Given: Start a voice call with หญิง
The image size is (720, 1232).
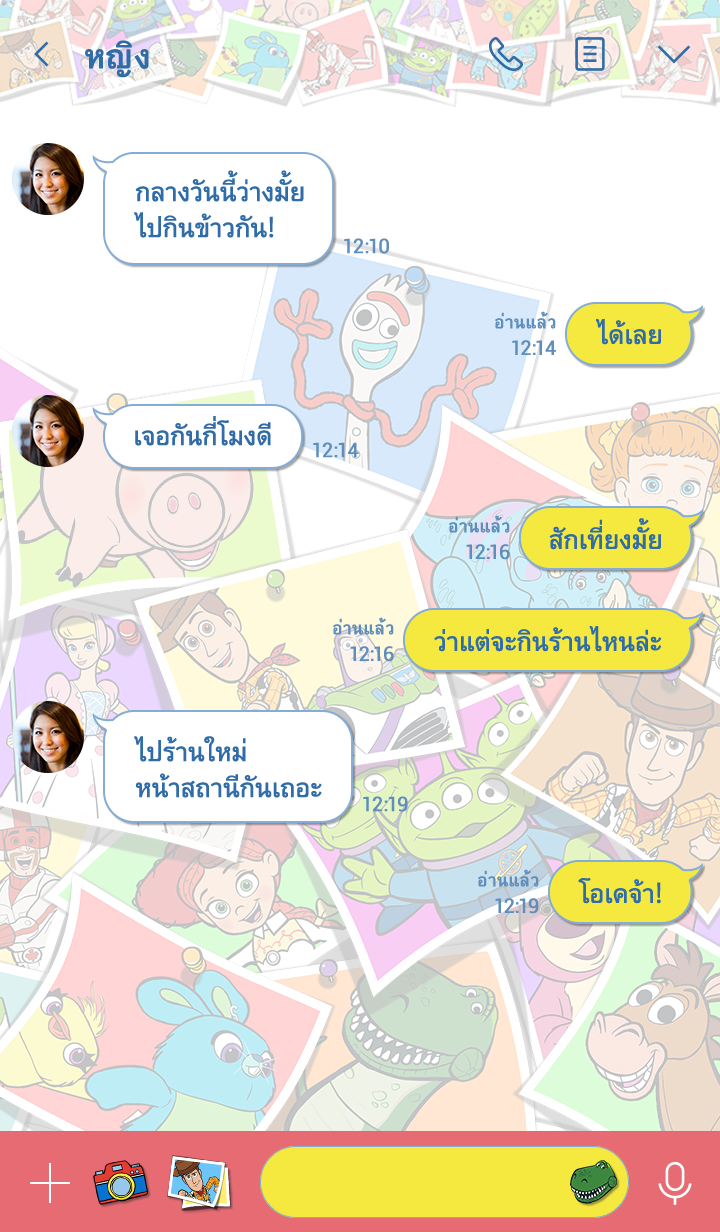Looking at the screenshot, I should pos(505,55).
